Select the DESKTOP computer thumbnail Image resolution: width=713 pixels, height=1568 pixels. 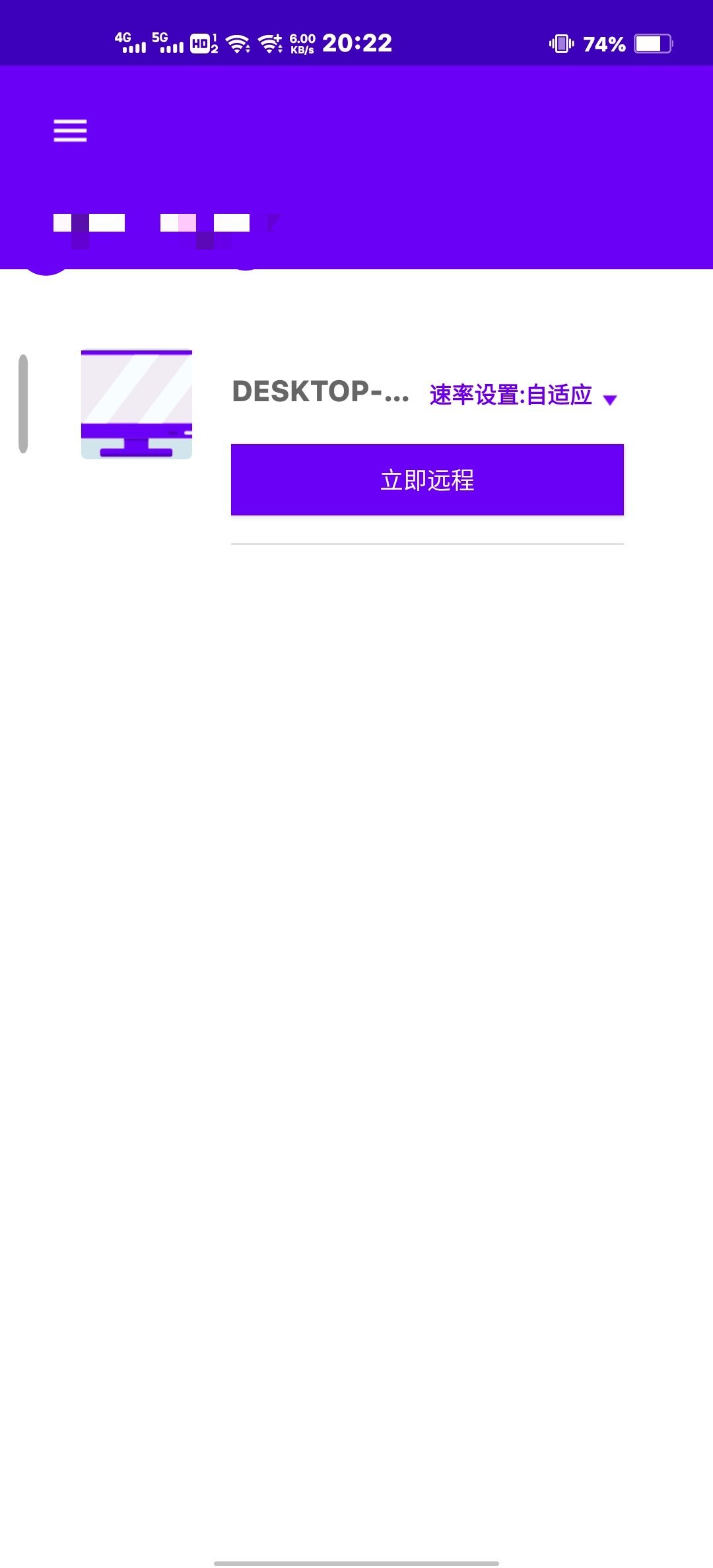pos(137,404)
